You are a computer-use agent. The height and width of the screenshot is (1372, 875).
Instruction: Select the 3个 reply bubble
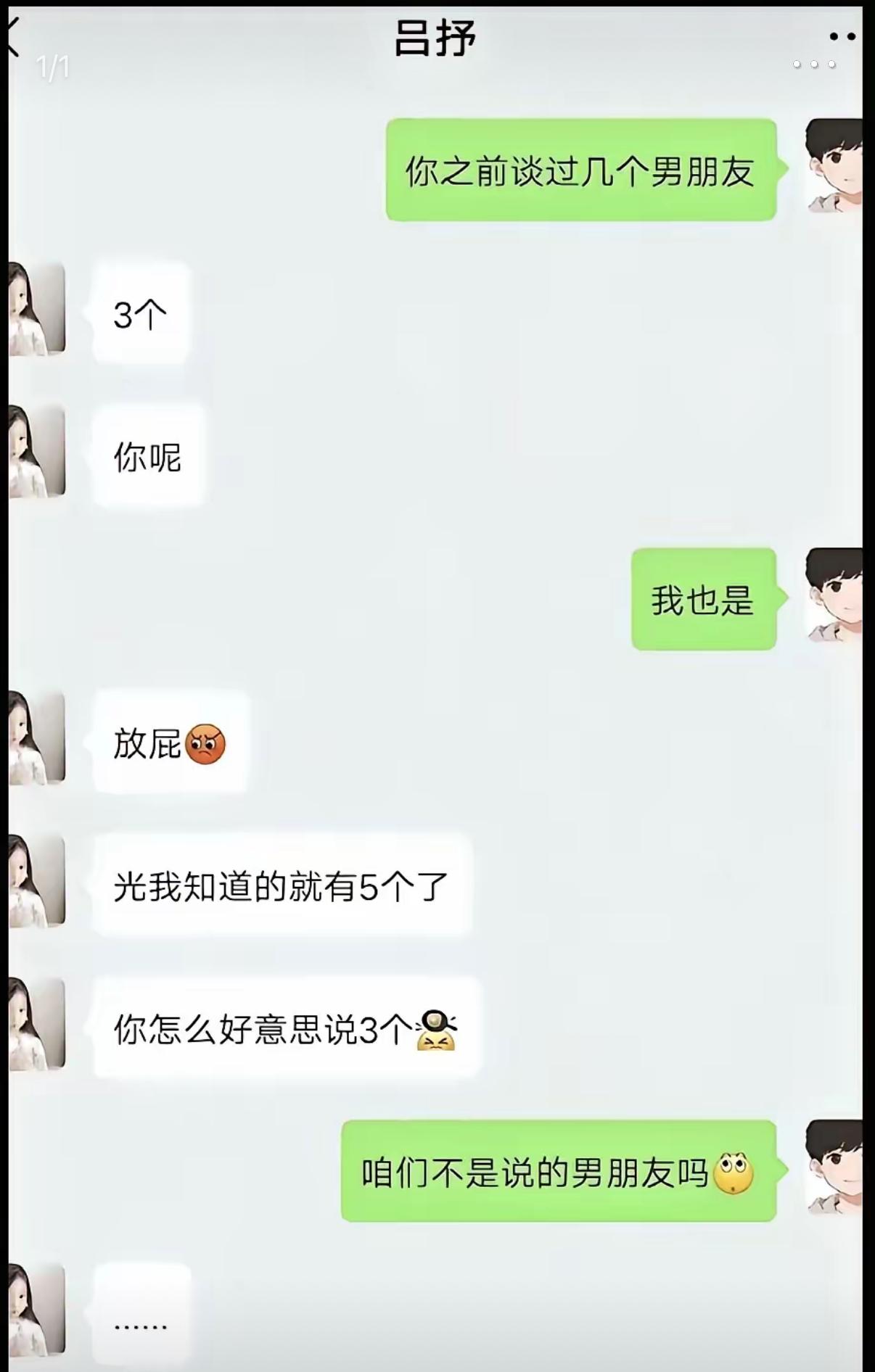pos(139,313)
